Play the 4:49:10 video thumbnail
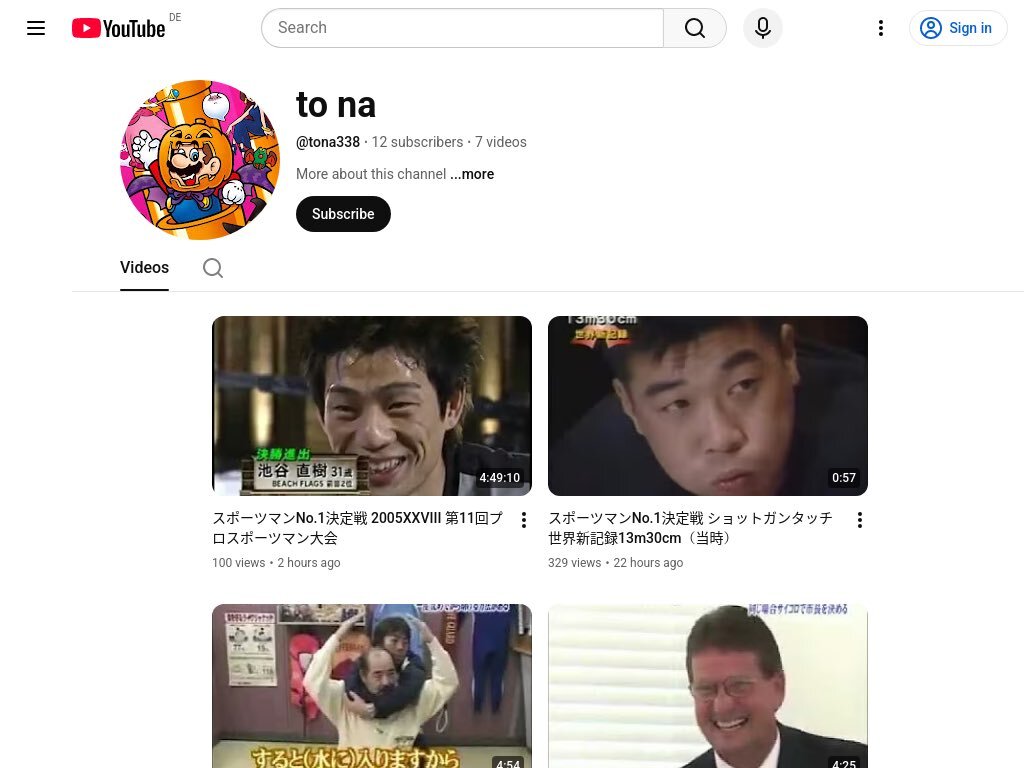The width and height of the screenshot is (1024, 768). tap(372, 405)
